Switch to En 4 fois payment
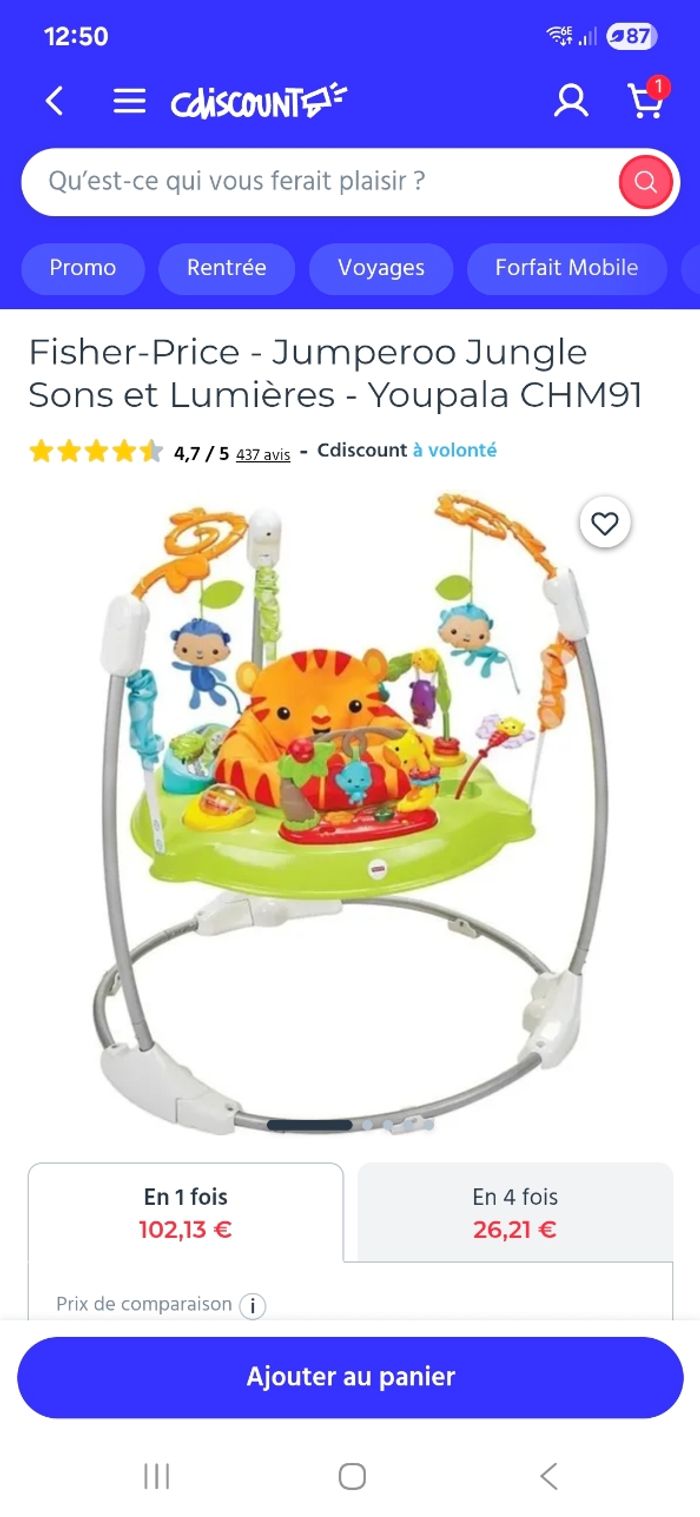Screen dimensions: 700x1517 [515, 1212]
